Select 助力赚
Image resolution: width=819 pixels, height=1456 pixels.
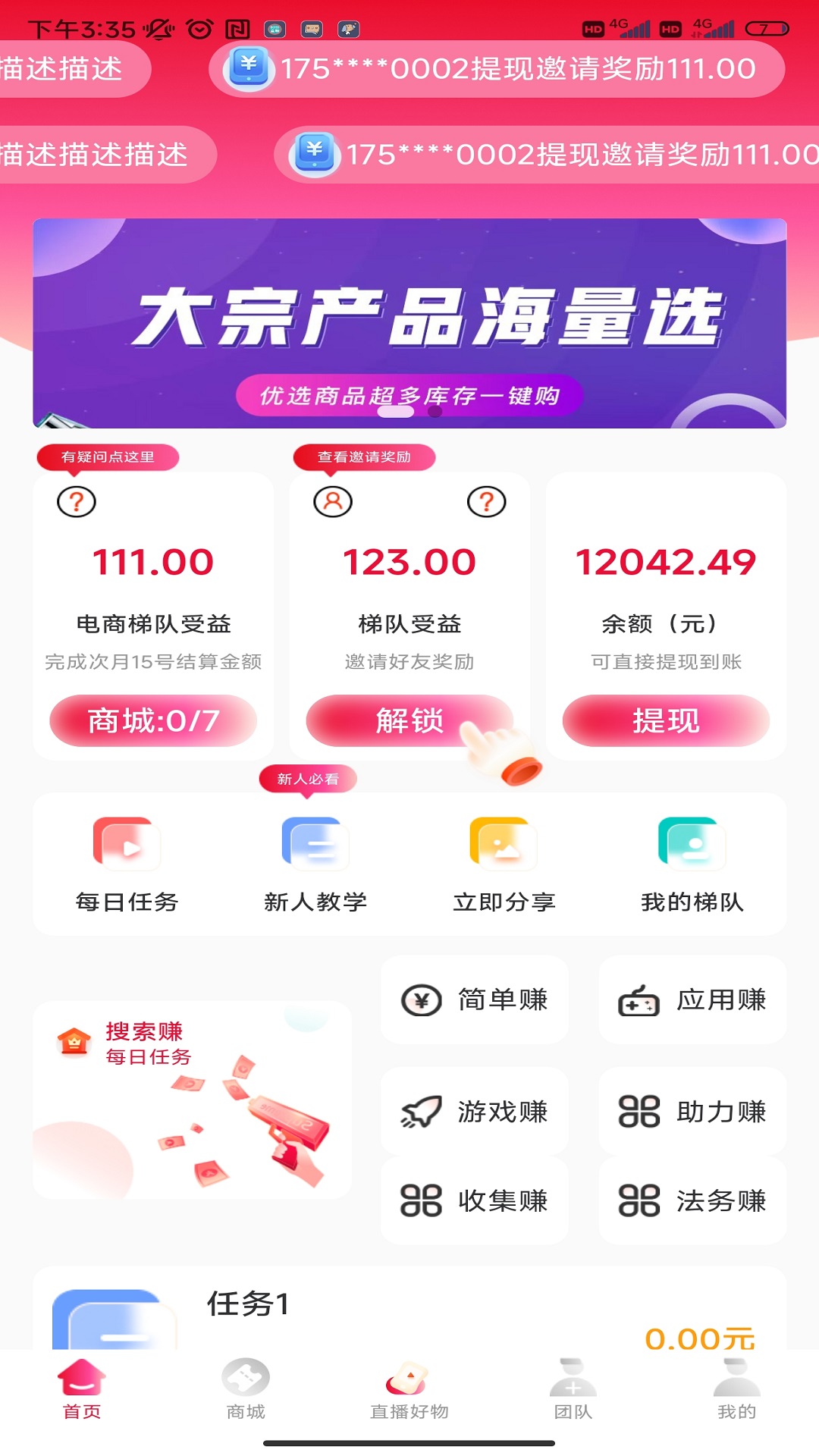[692, 1112]
